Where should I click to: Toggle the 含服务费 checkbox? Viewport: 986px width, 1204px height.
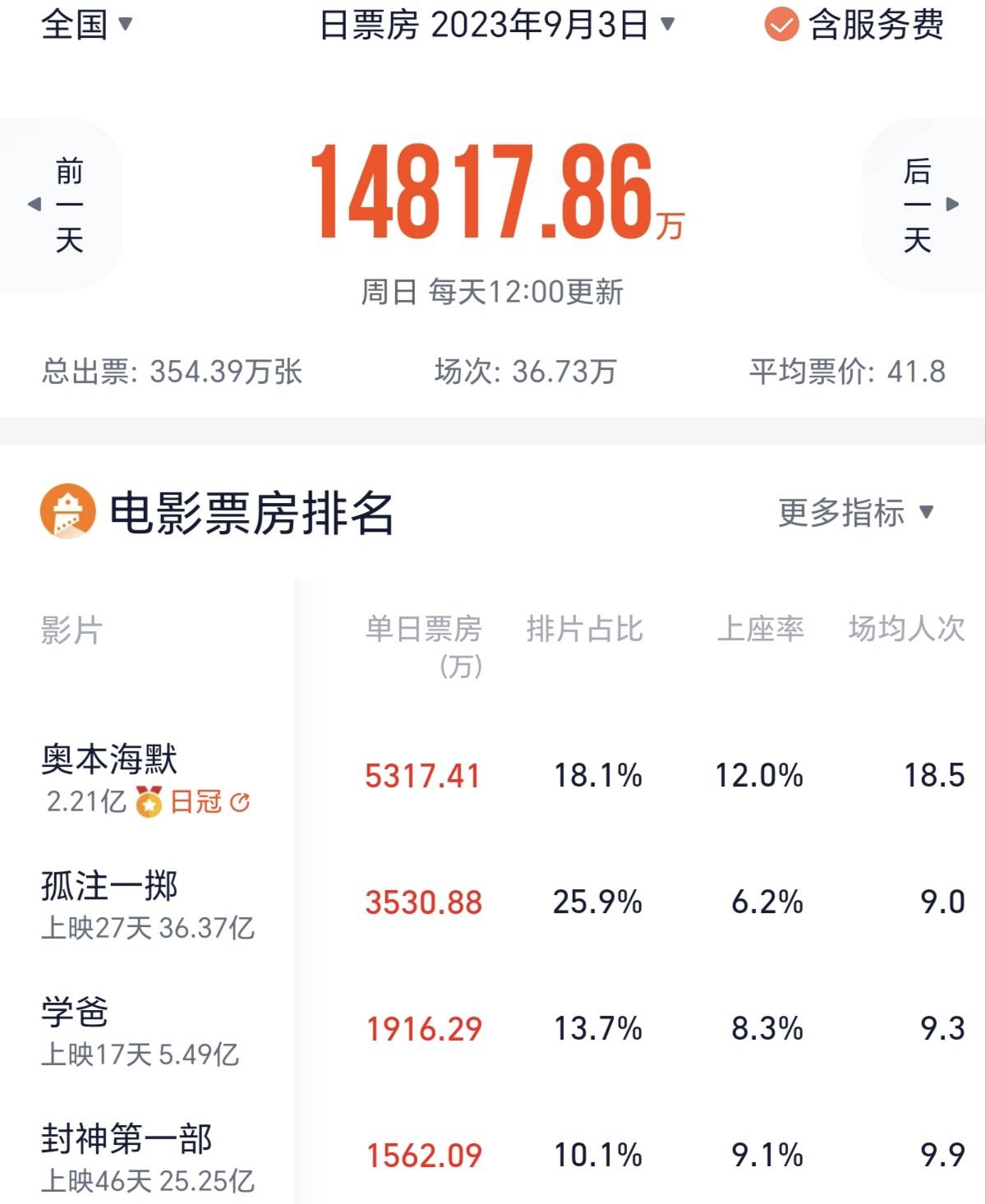click(x=781, y=25)
